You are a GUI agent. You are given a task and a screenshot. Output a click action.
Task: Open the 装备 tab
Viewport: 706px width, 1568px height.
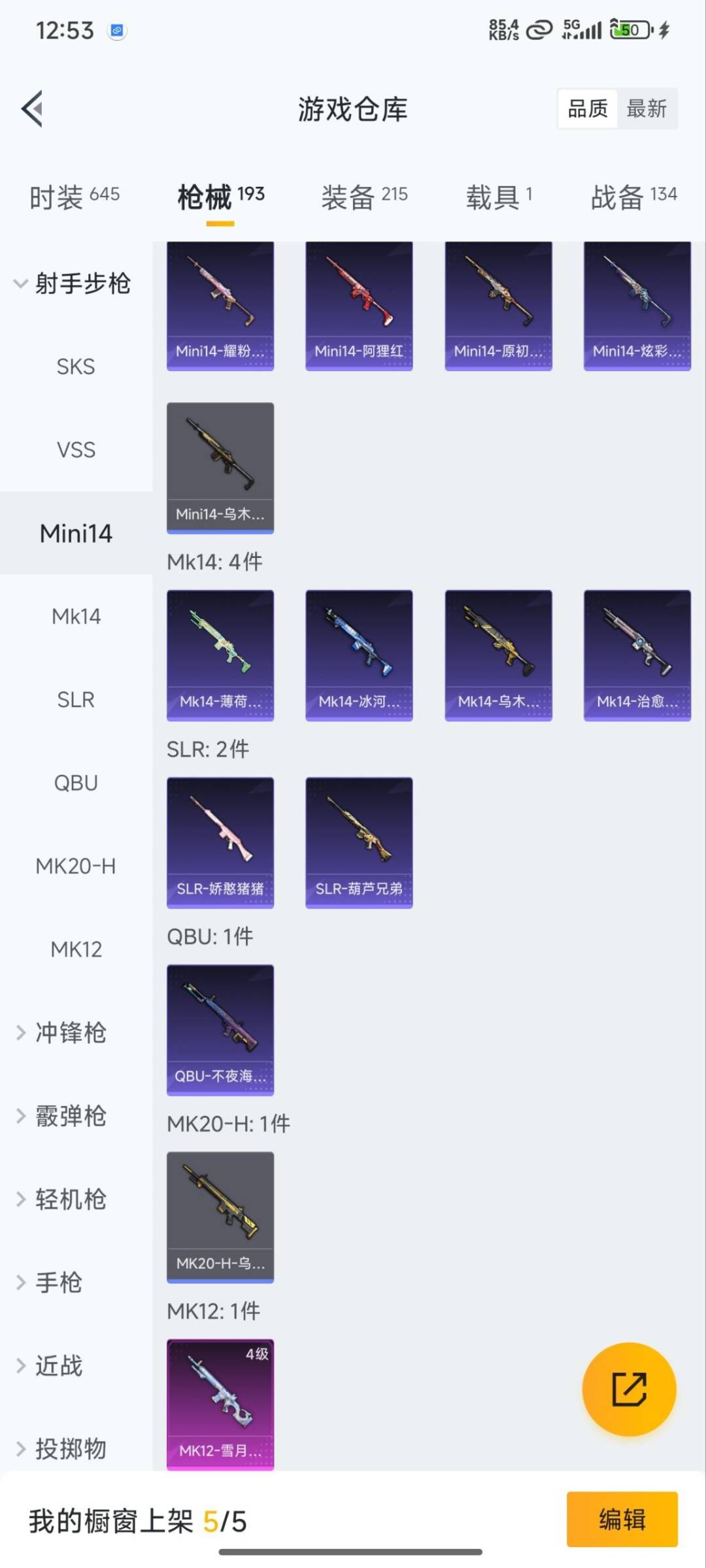(364, 196)
